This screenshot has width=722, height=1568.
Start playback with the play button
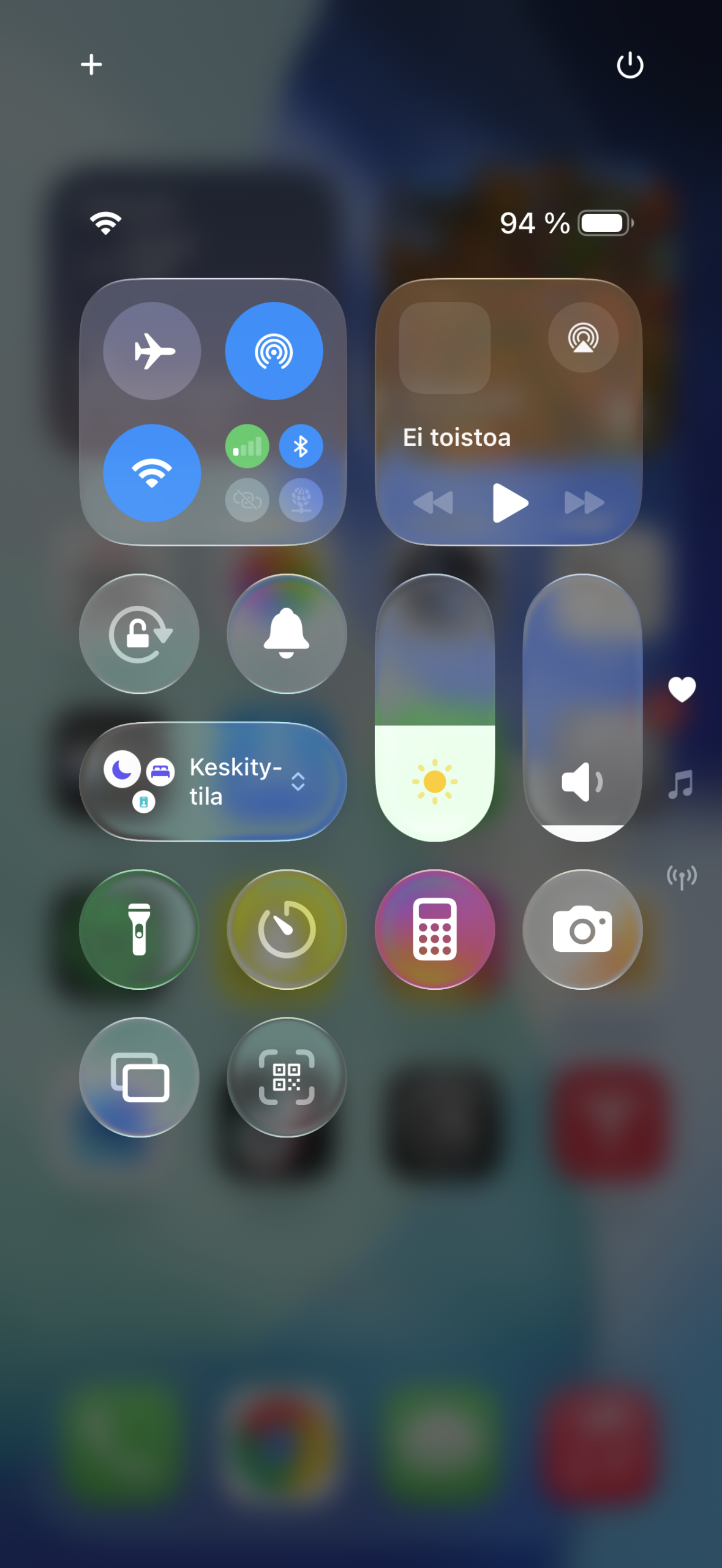tap(510, 503)
